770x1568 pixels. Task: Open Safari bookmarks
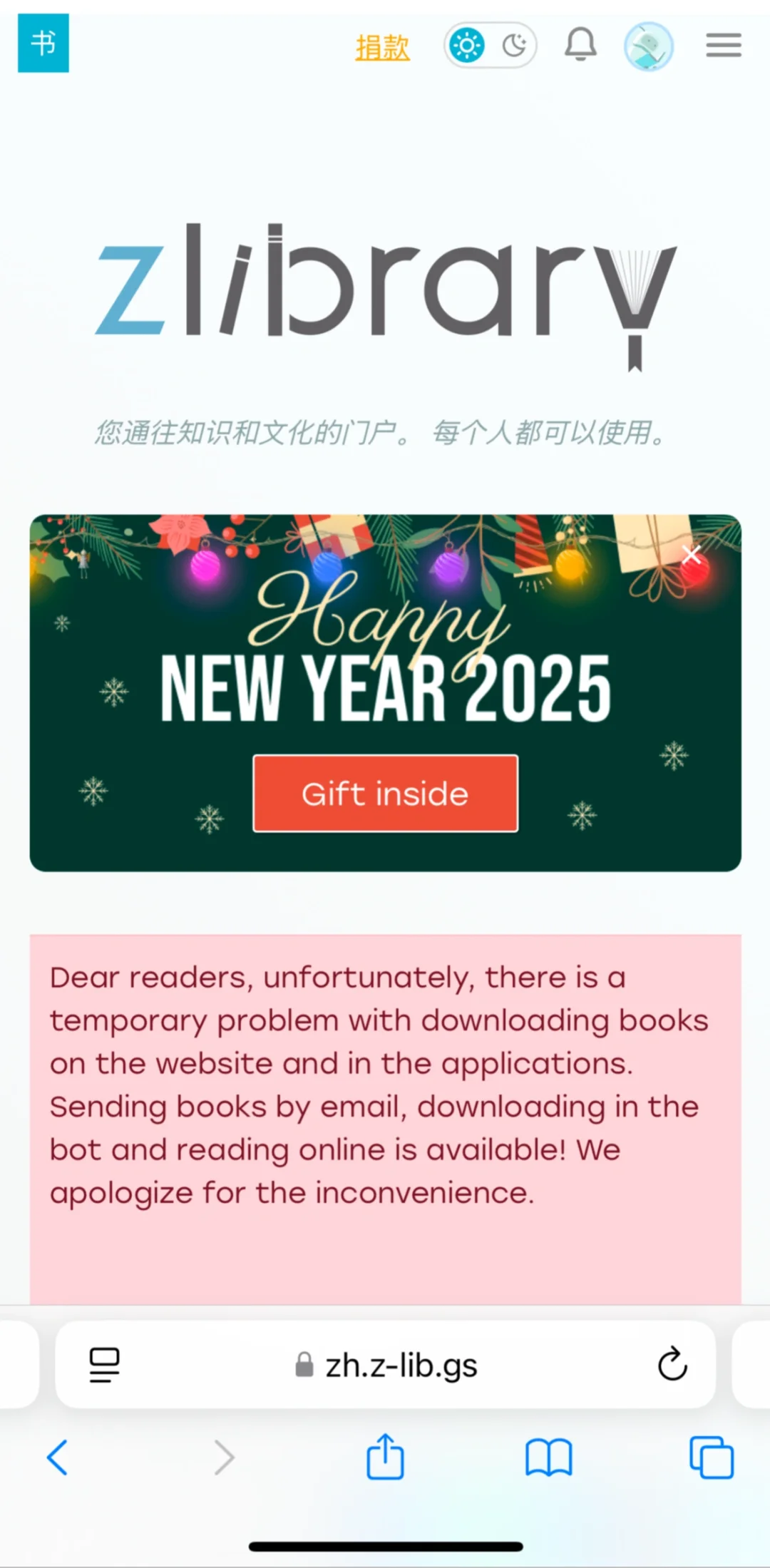tap(548, 1457)
